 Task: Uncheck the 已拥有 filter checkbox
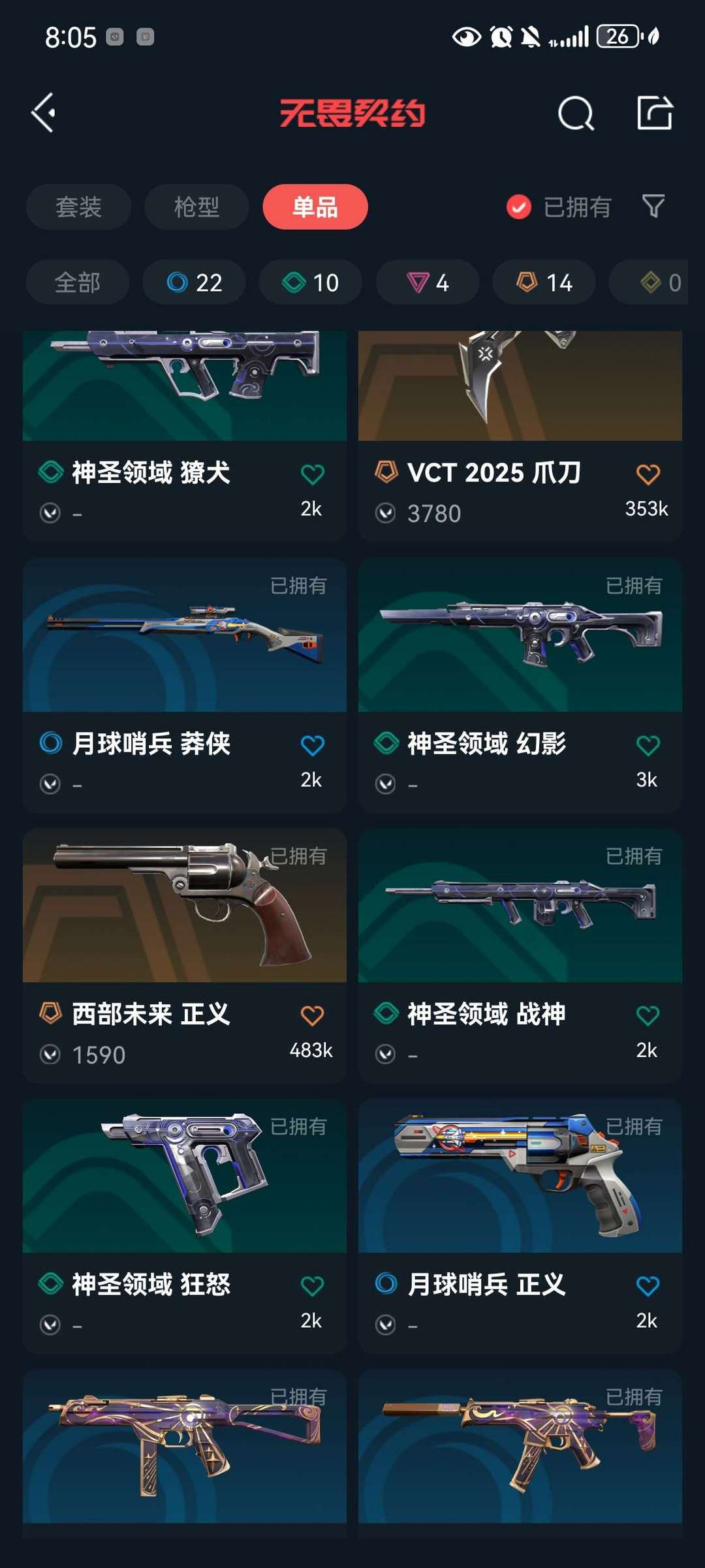519,208
